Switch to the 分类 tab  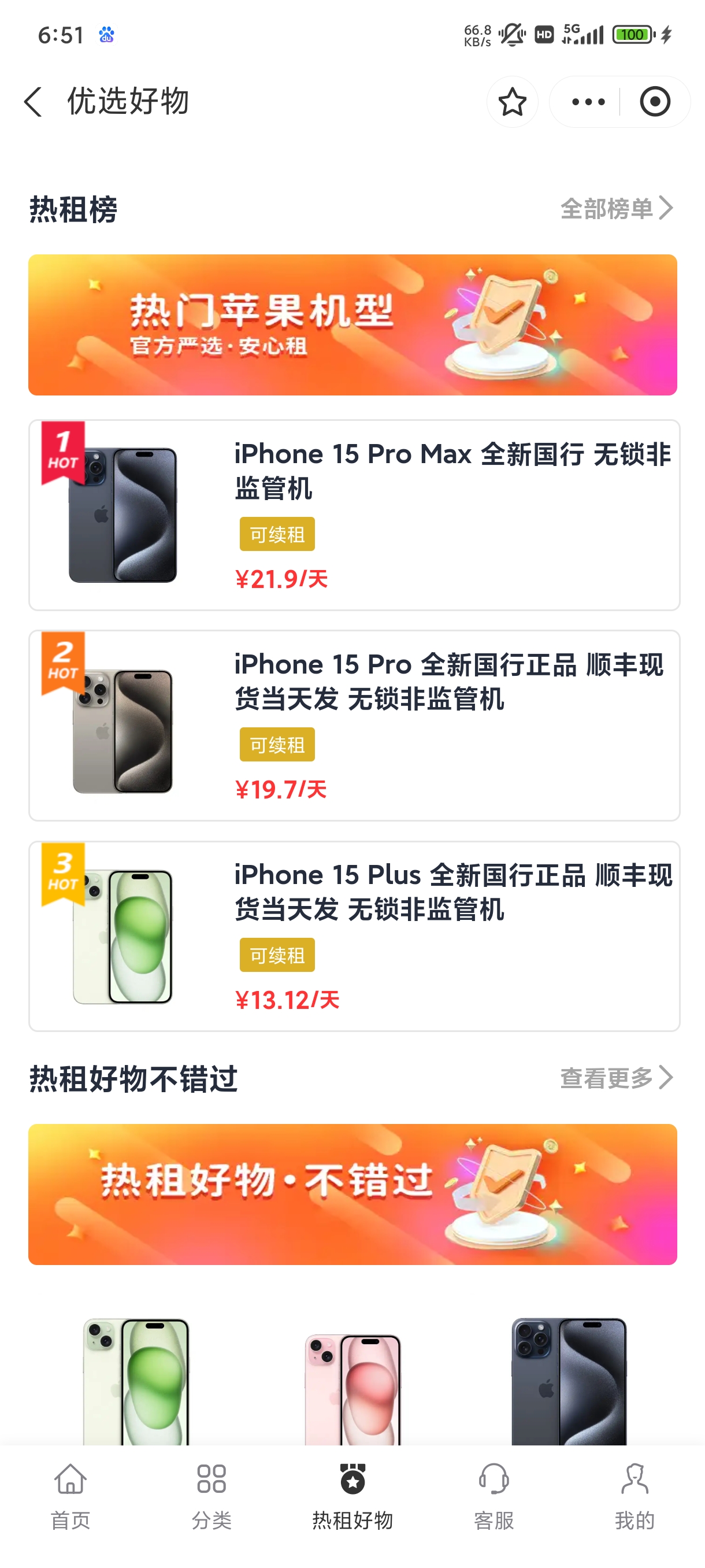pos(211,1497)
